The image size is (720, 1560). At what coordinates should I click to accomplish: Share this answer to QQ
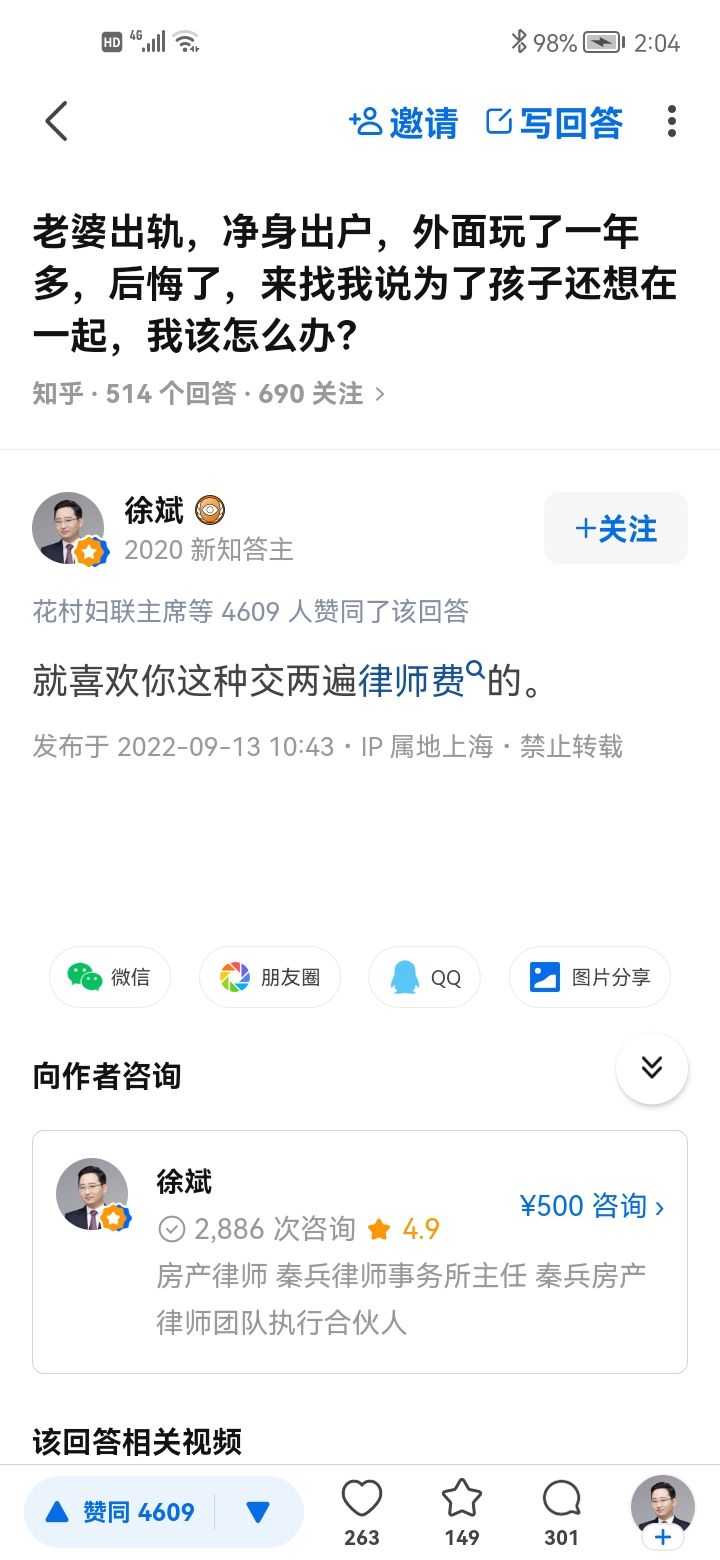click(424, 976)
